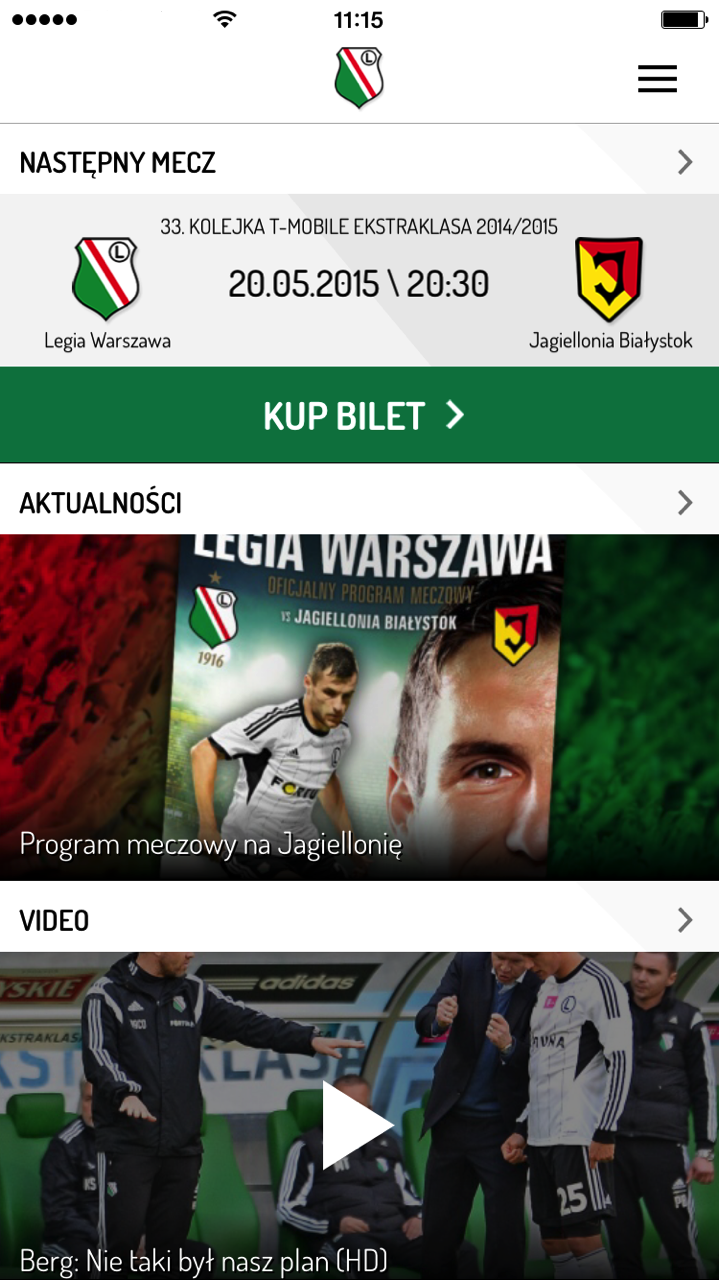This screenshot has width=719, height=1280.
Task: Open the Program meczowy na Jagiellonię article
Action: (359, 707)
